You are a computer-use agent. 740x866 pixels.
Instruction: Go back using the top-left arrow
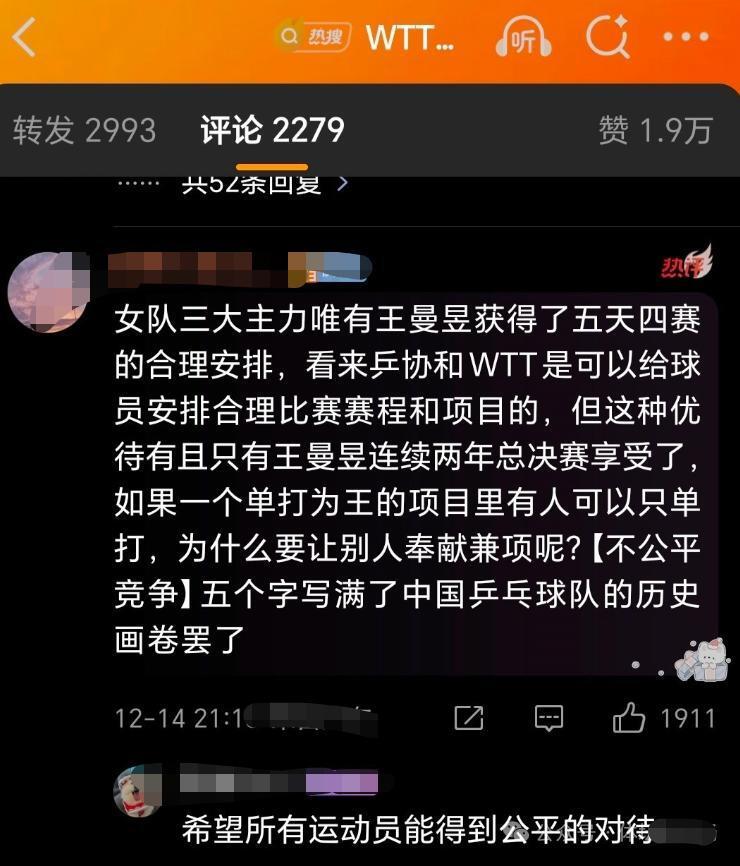pyautogui.click(x=25, y=38)
